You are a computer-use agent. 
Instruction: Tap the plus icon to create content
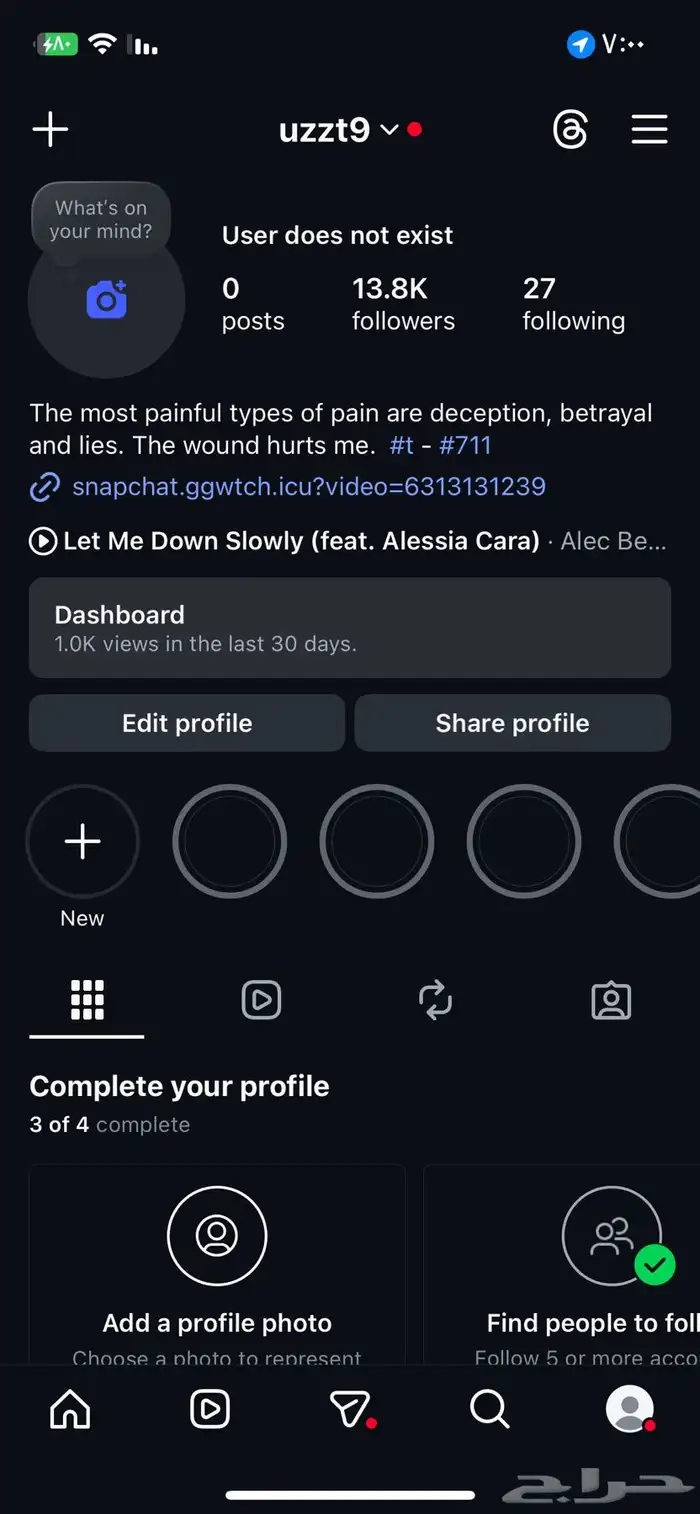[50, 130]
